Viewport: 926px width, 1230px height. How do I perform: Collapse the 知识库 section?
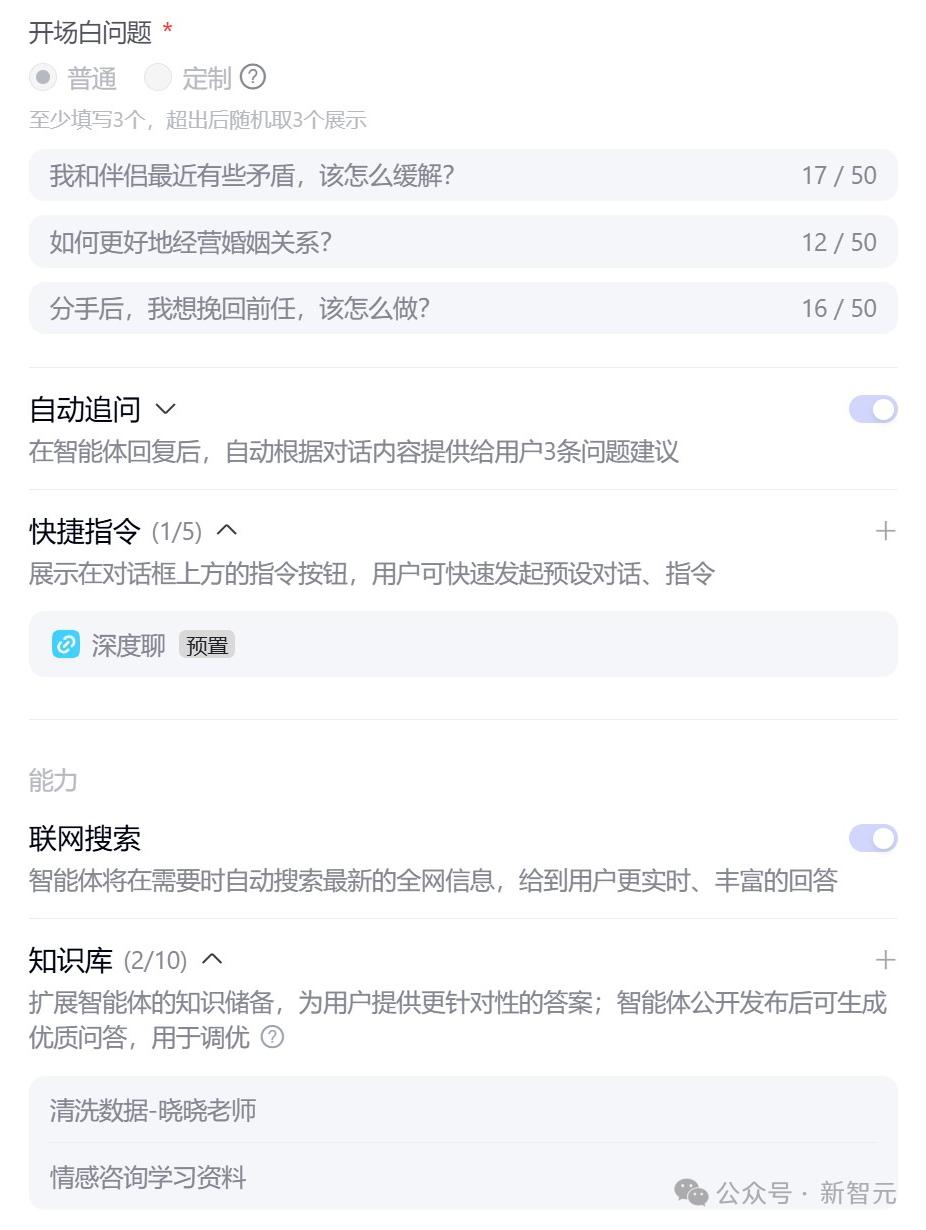(212, 960)
